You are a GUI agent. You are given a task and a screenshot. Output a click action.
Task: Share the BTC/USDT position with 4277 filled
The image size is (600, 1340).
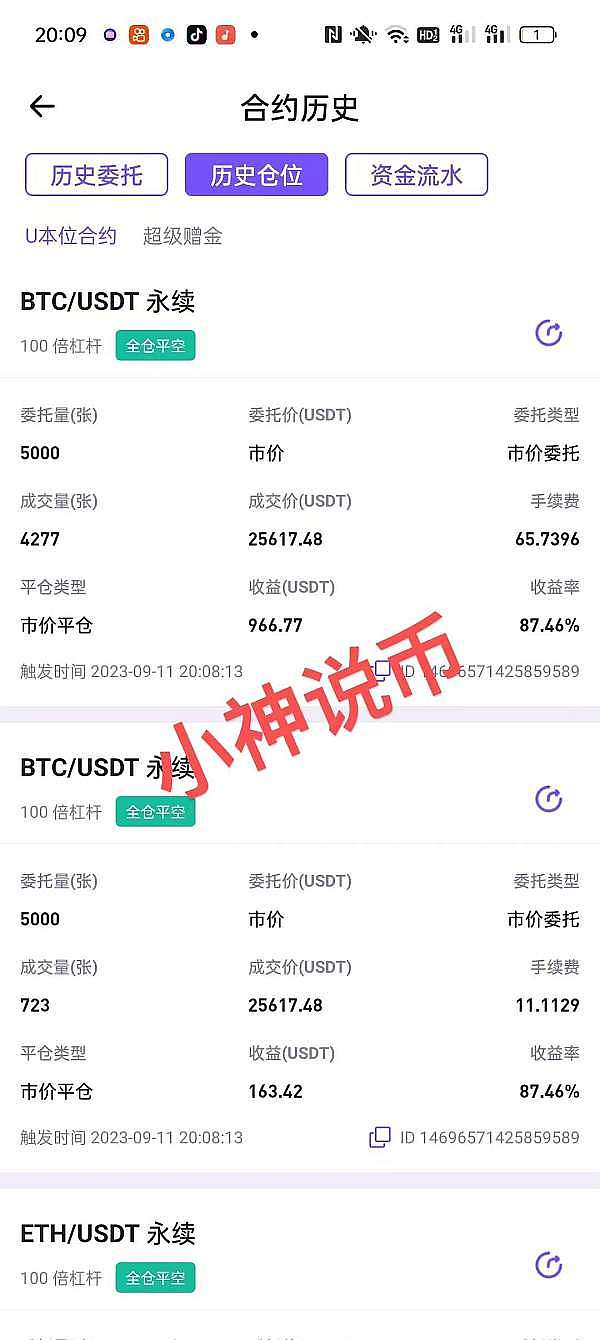[x=549, y=333]
